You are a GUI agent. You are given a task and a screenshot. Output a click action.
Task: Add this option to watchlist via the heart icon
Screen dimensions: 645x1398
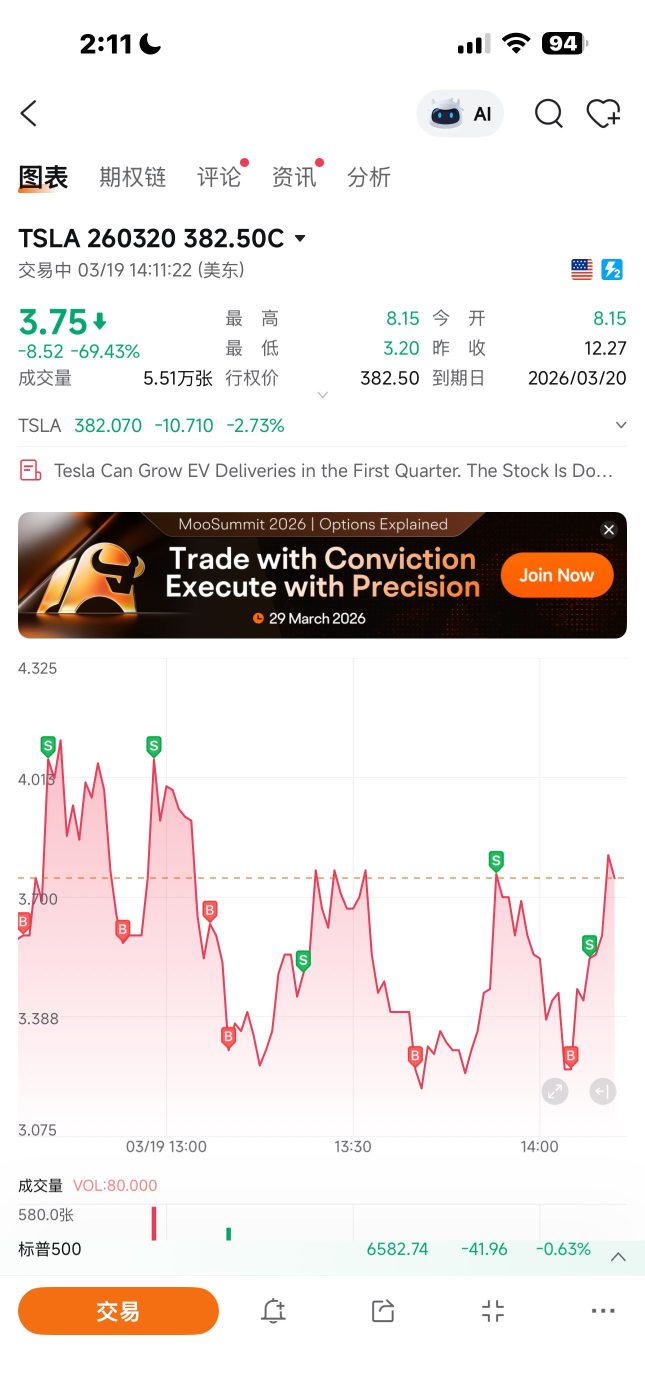click(604, 114)
